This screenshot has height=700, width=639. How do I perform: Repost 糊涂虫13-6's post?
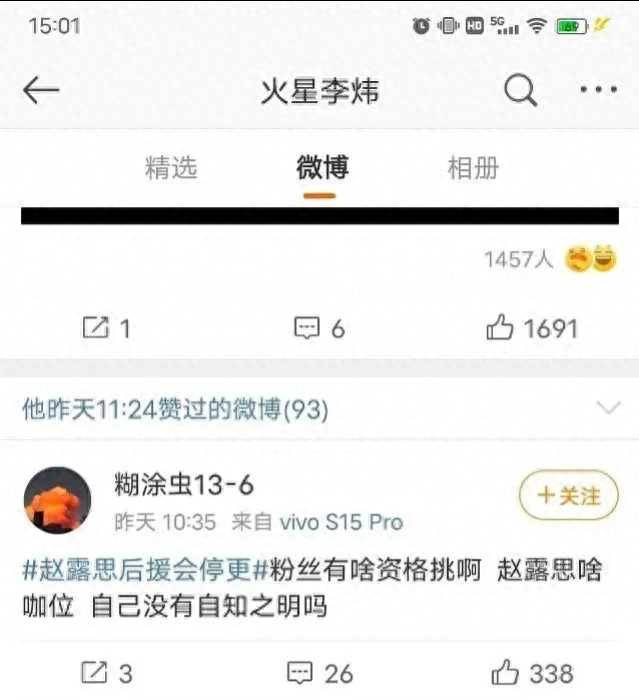coord(106,673)
